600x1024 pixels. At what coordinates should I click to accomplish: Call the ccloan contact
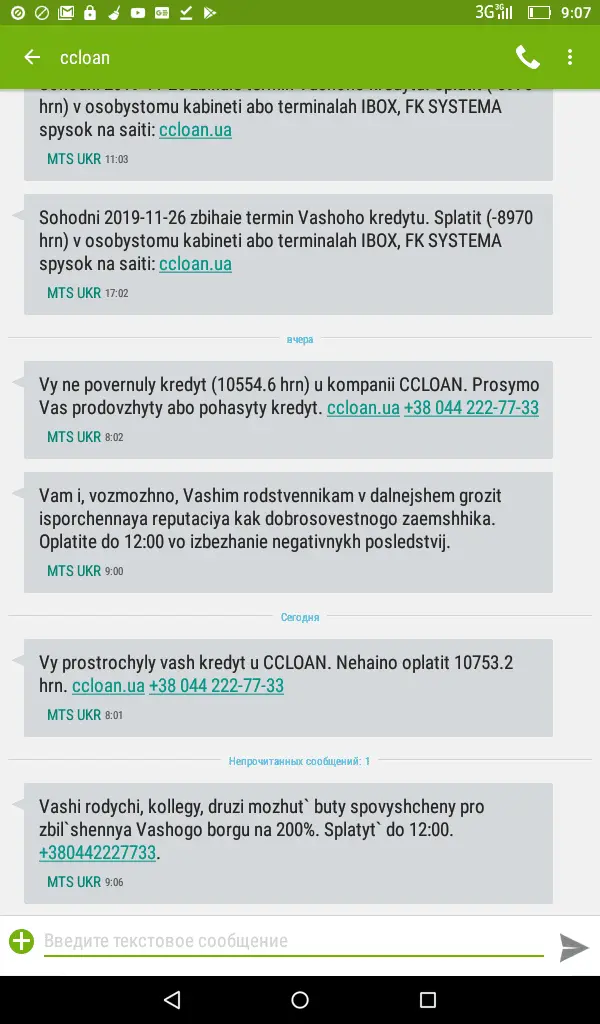coord(527,57)
